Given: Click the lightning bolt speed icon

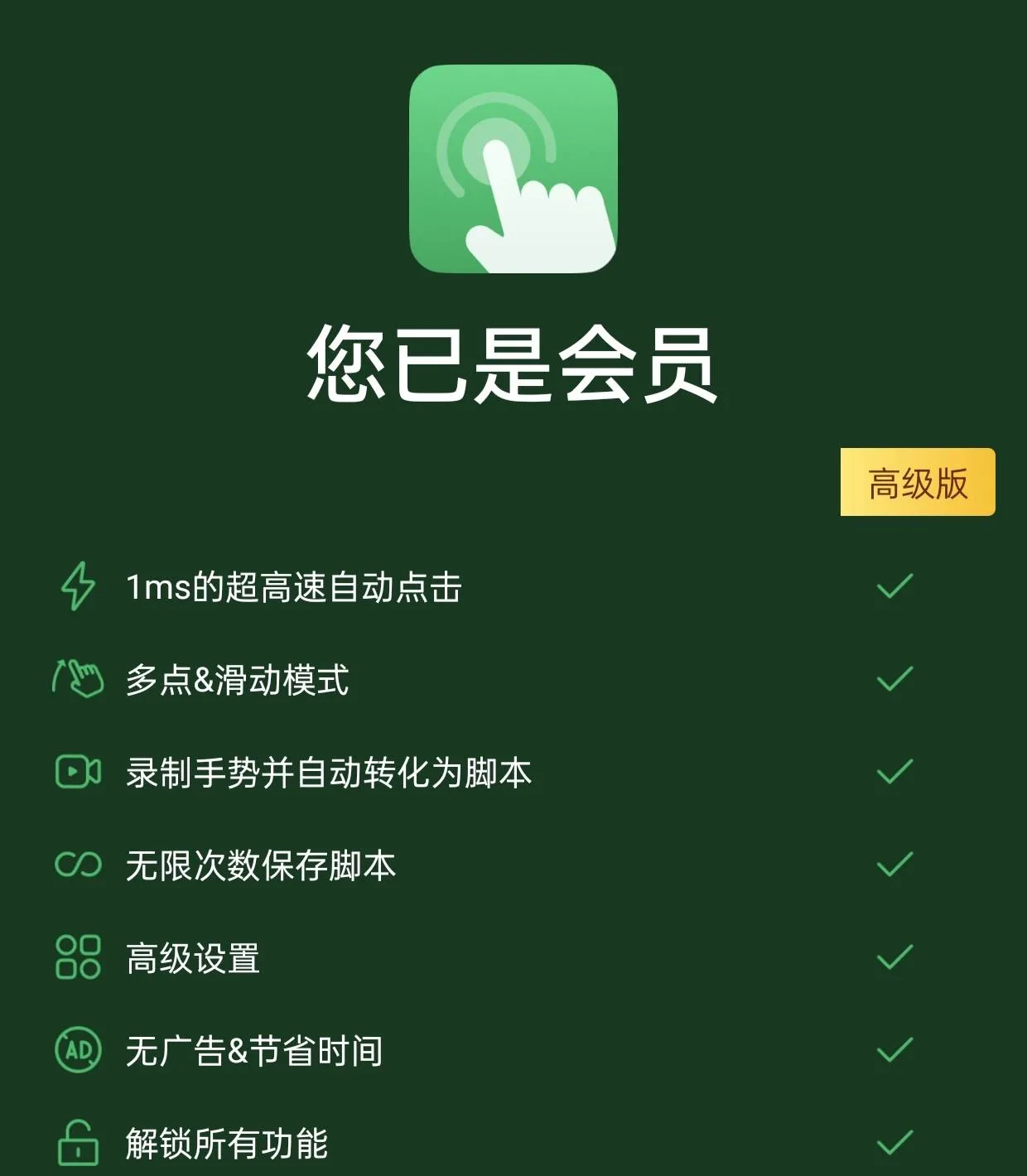Looking at the screenshot, I should tap(77, 588).
